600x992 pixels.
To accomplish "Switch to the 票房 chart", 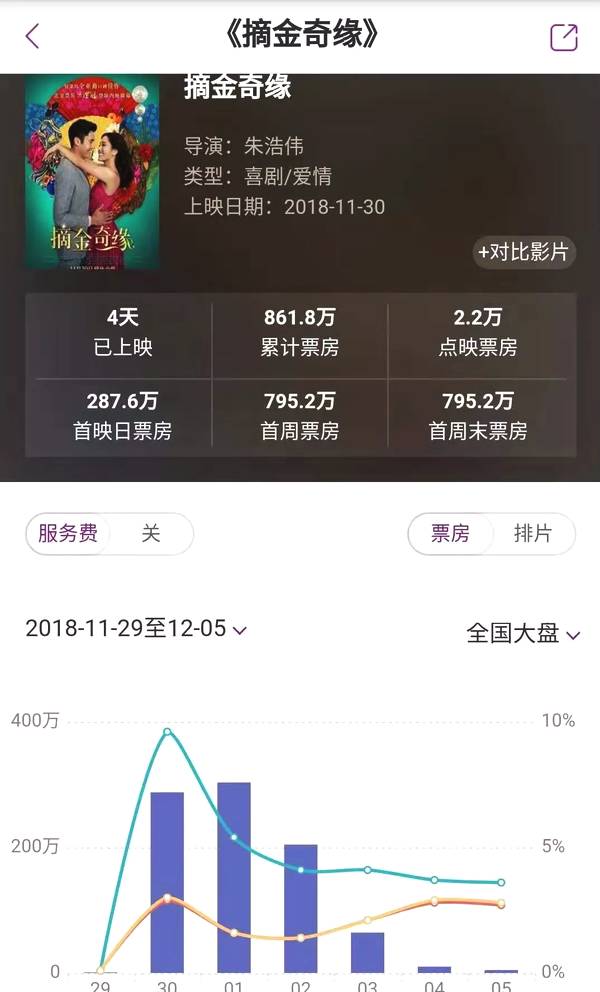I will tap(450, 534).
